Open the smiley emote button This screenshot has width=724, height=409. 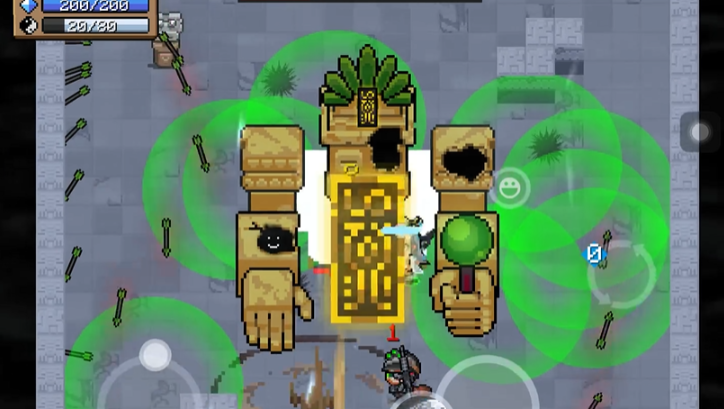(x=510, y=188)
